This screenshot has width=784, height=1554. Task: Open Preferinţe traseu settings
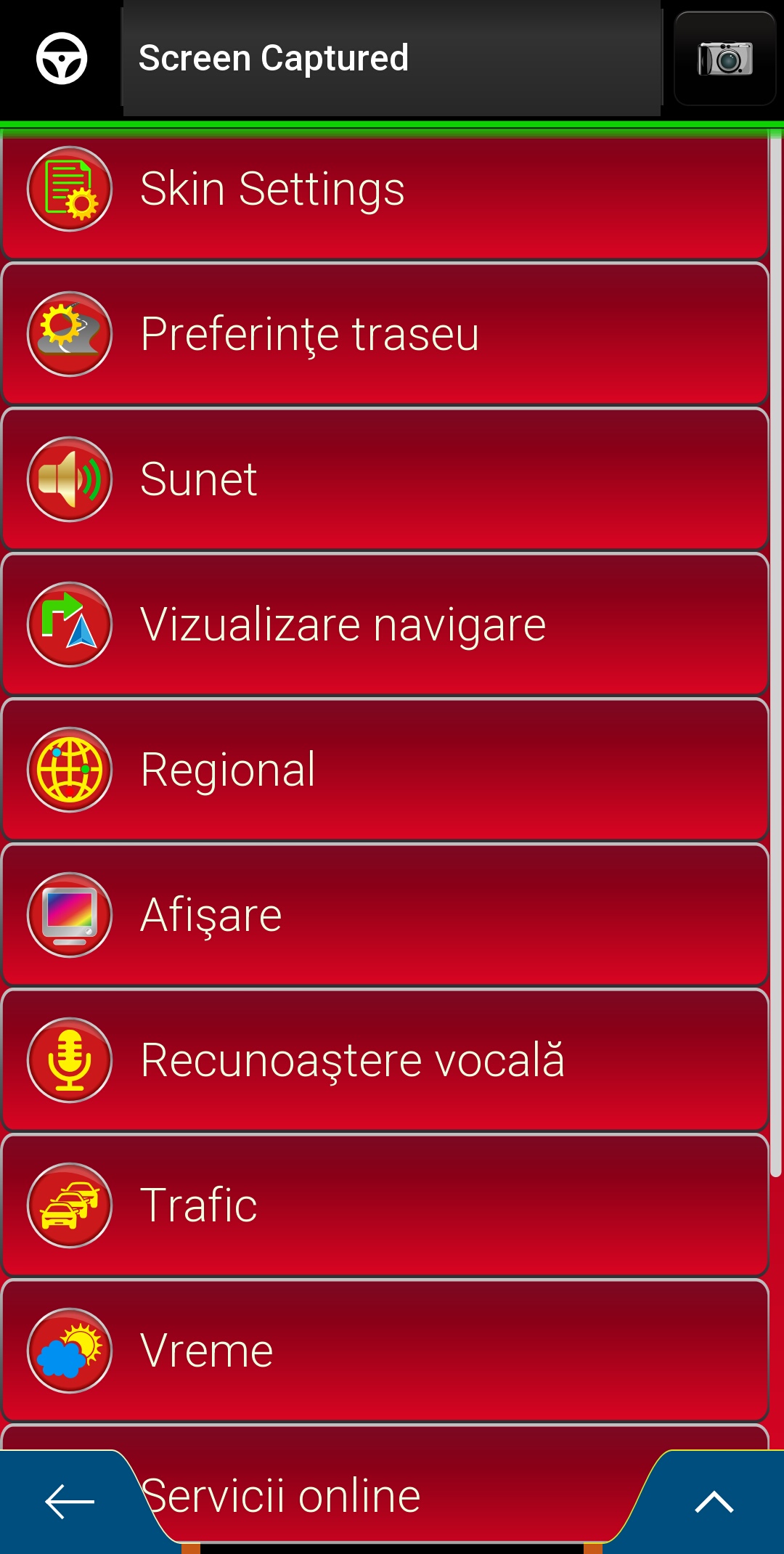(385, 334)
